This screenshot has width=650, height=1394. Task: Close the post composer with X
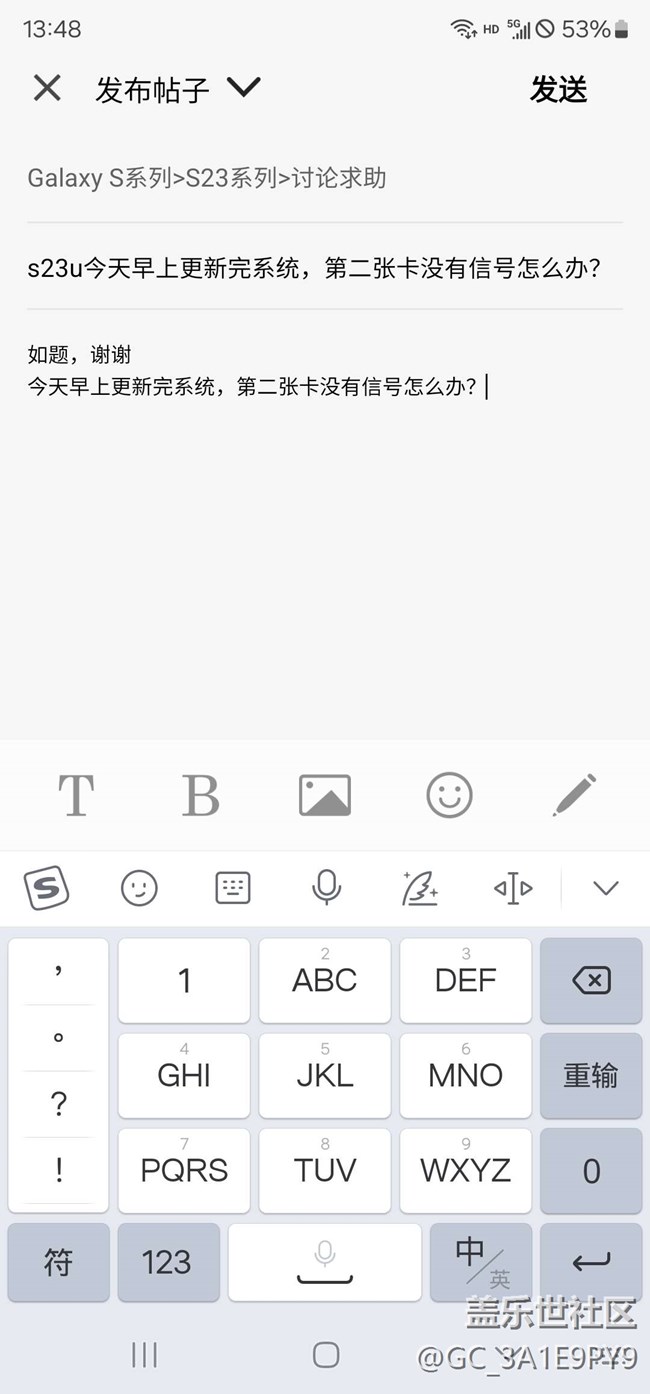pyautogui.click(x=47, y=89)
